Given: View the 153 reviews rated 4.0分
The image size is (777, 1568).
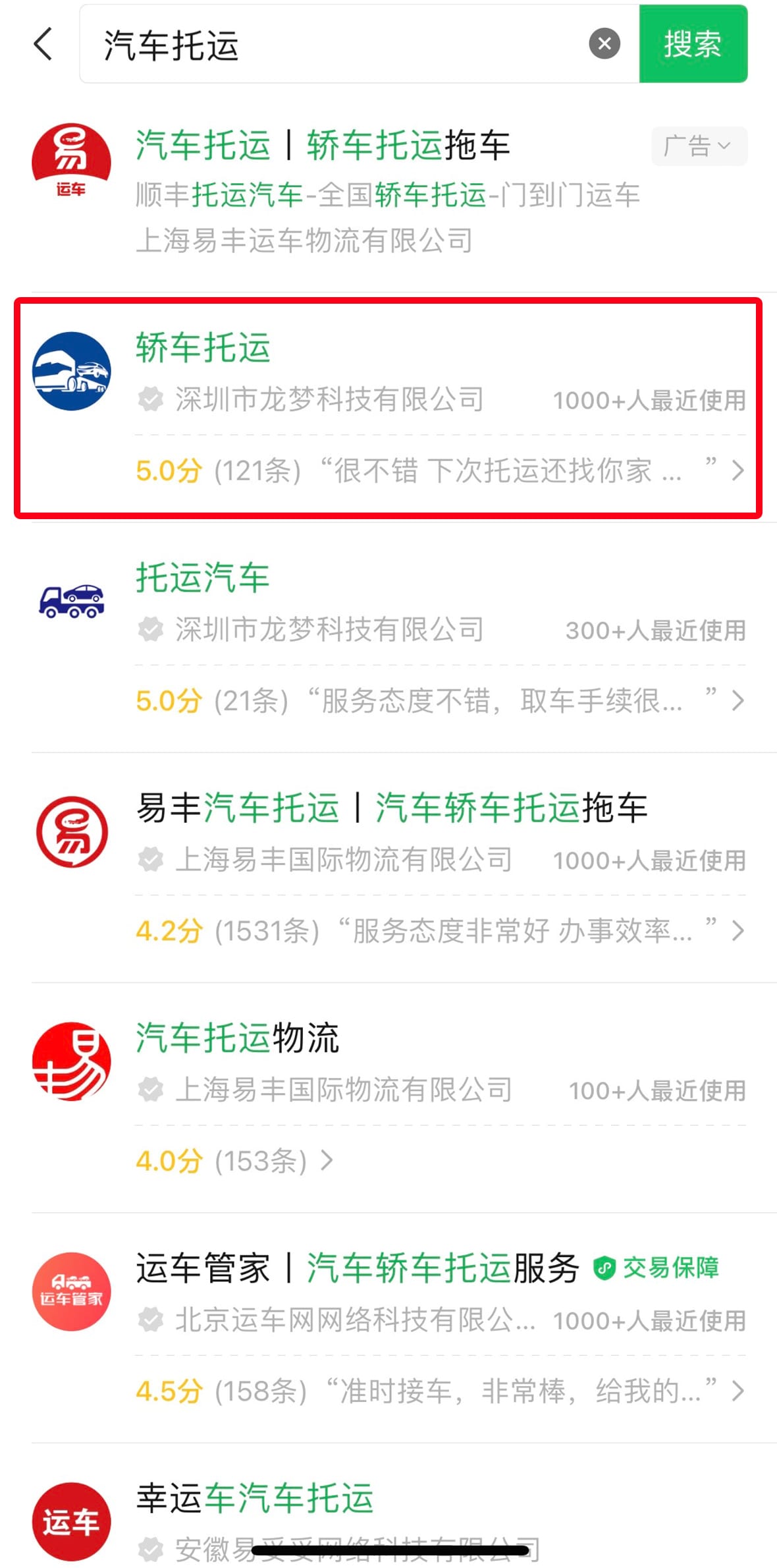Looking at the screenshot, I should click(234, 1161).
